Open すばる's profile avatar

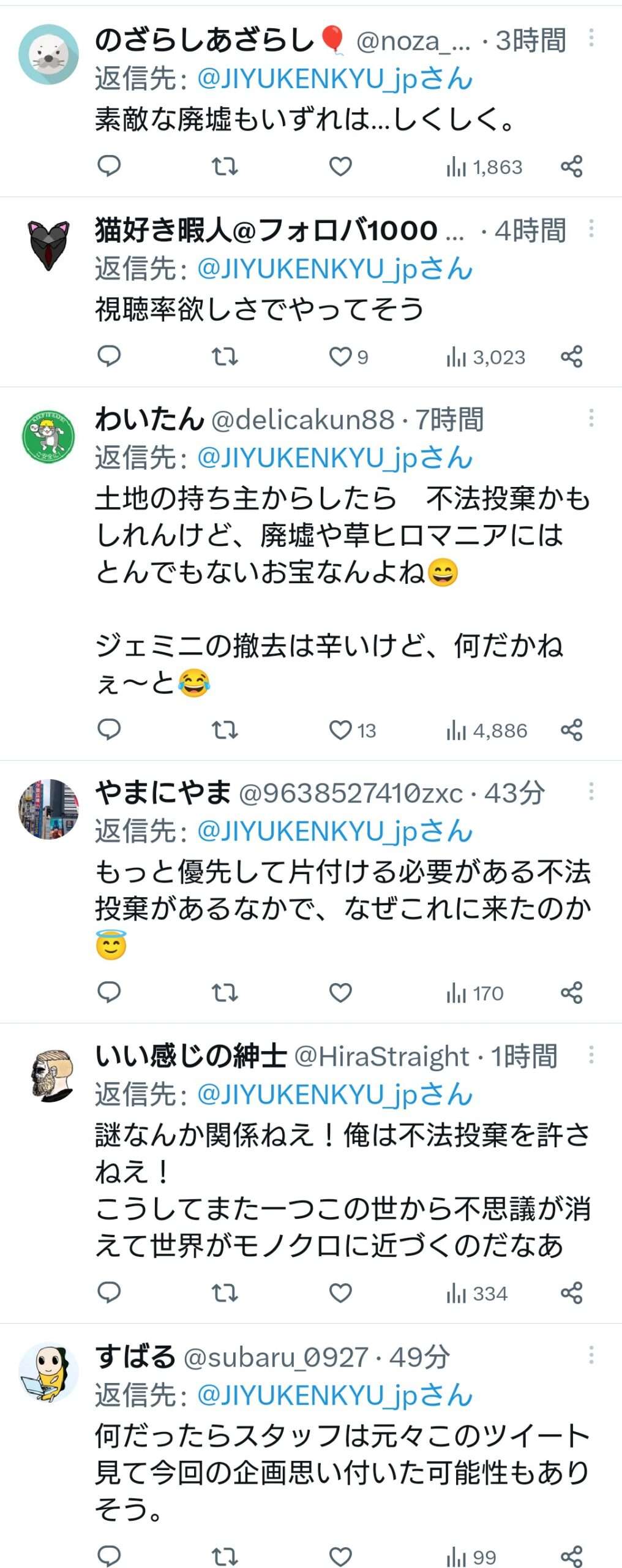coord(48,1373)
